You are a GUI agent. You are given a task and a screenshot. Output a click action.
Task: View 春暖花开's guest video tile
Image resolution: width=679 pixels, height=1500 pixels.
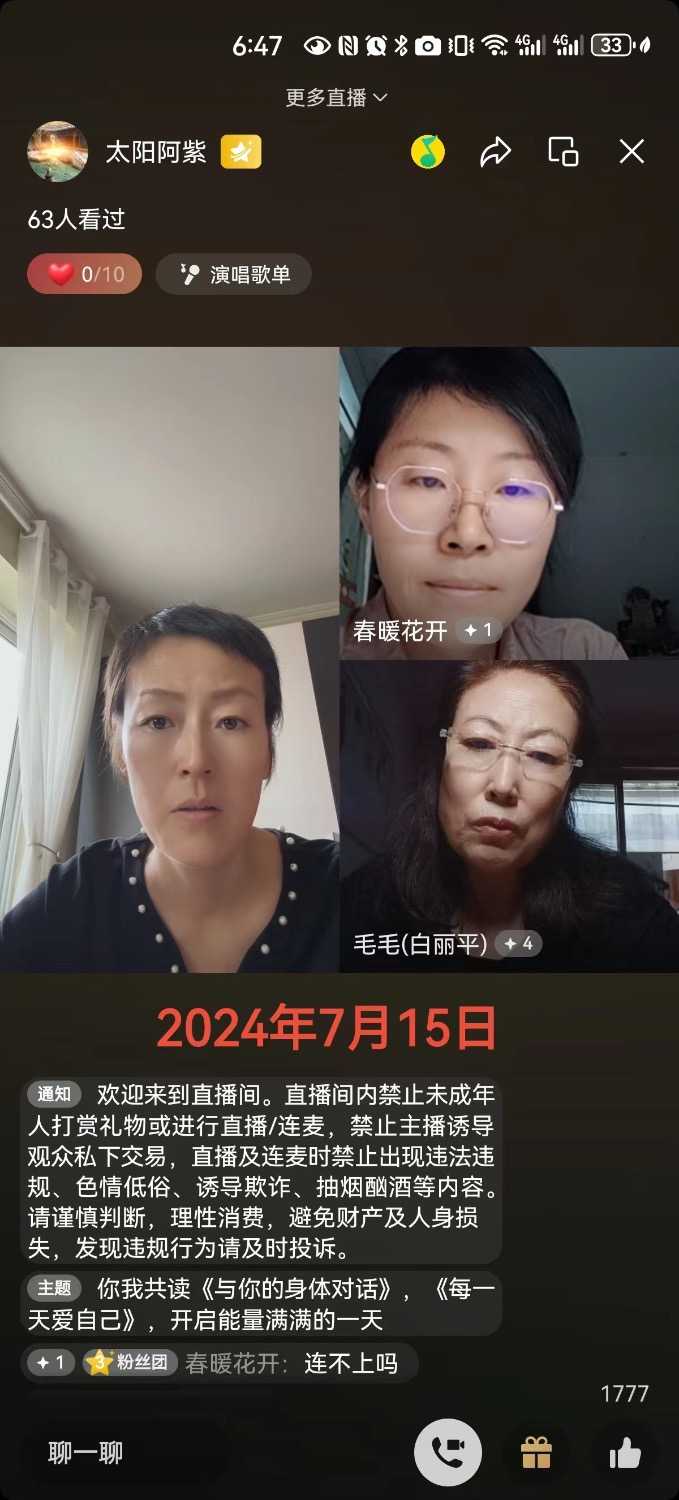508,500
